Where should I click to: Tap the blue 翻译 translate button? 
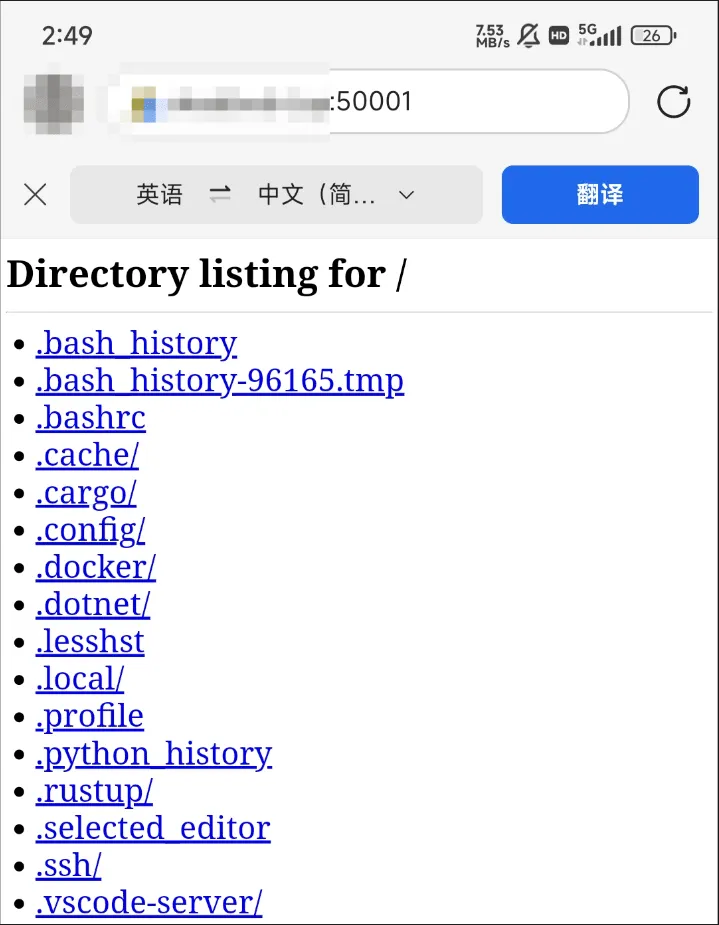tap(600, 195)
